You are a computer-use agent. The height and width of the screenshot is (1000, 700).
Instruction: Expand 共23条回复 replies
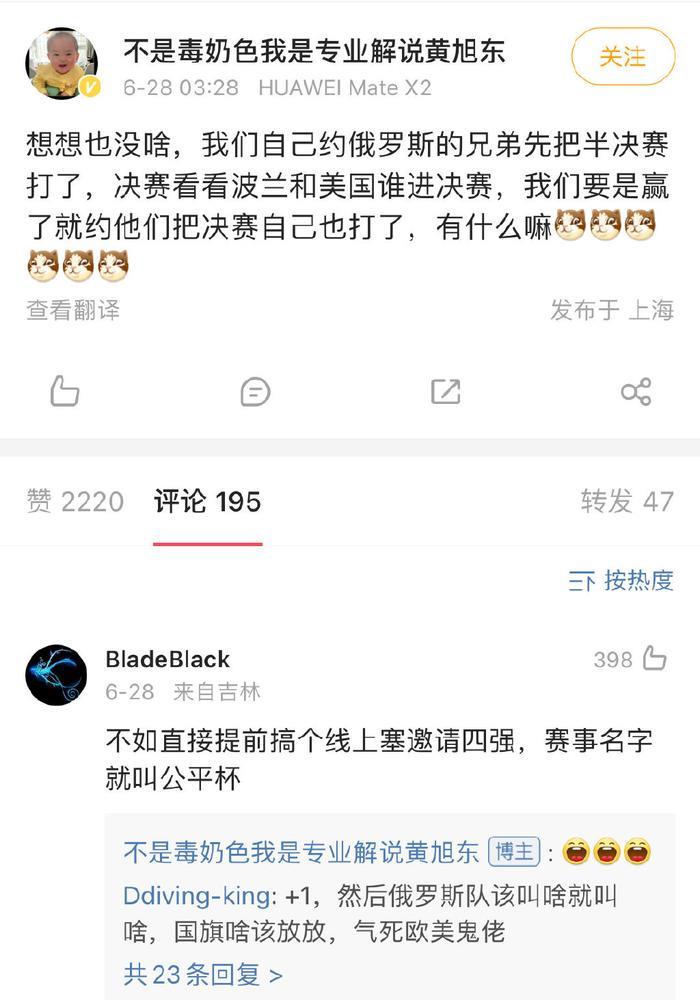(x=203, y=973)
